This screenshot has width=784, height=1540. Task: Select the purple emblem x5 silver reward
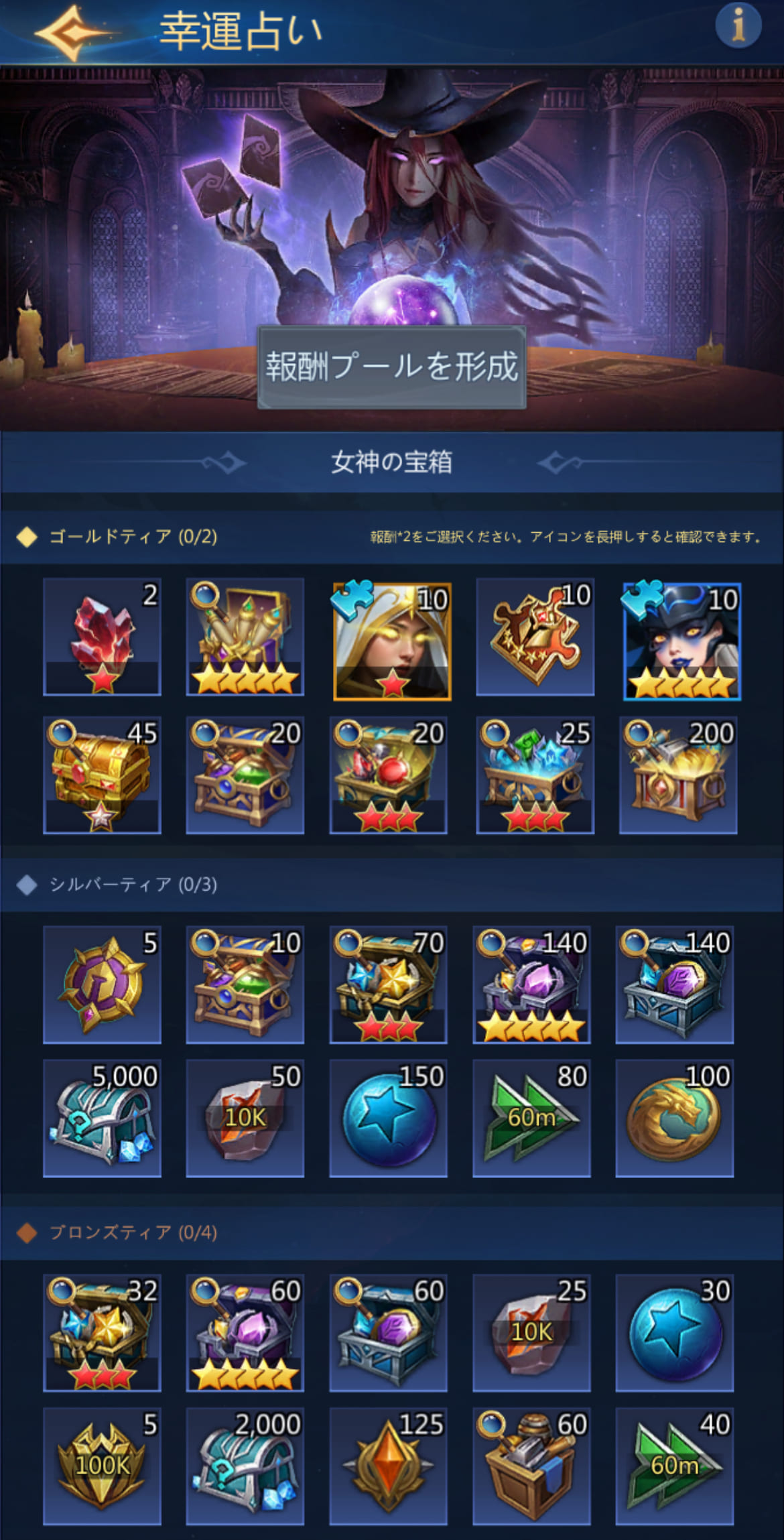pyautogui.click(x=102, y=984)
